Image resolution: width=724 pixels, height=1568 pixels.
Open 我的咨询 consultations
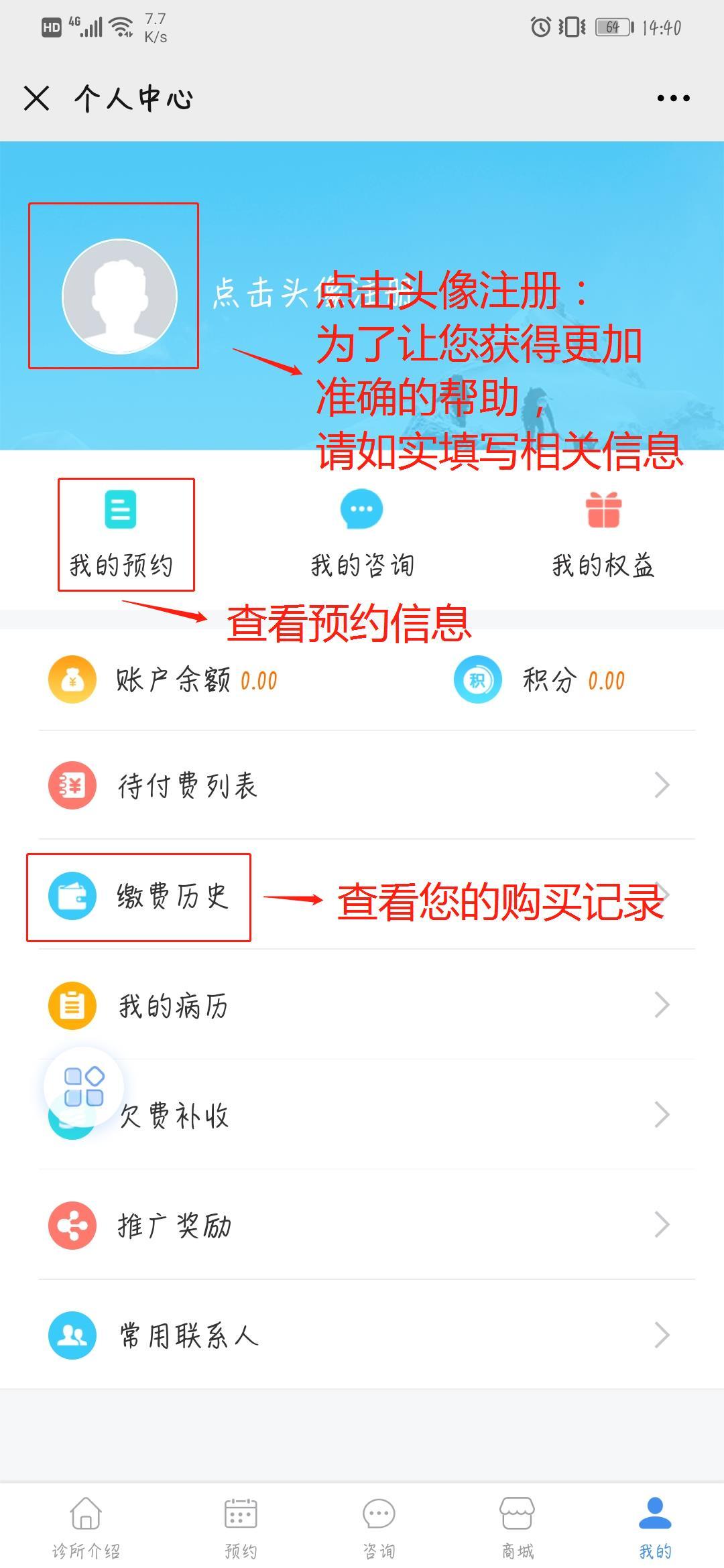coord(362,534)
